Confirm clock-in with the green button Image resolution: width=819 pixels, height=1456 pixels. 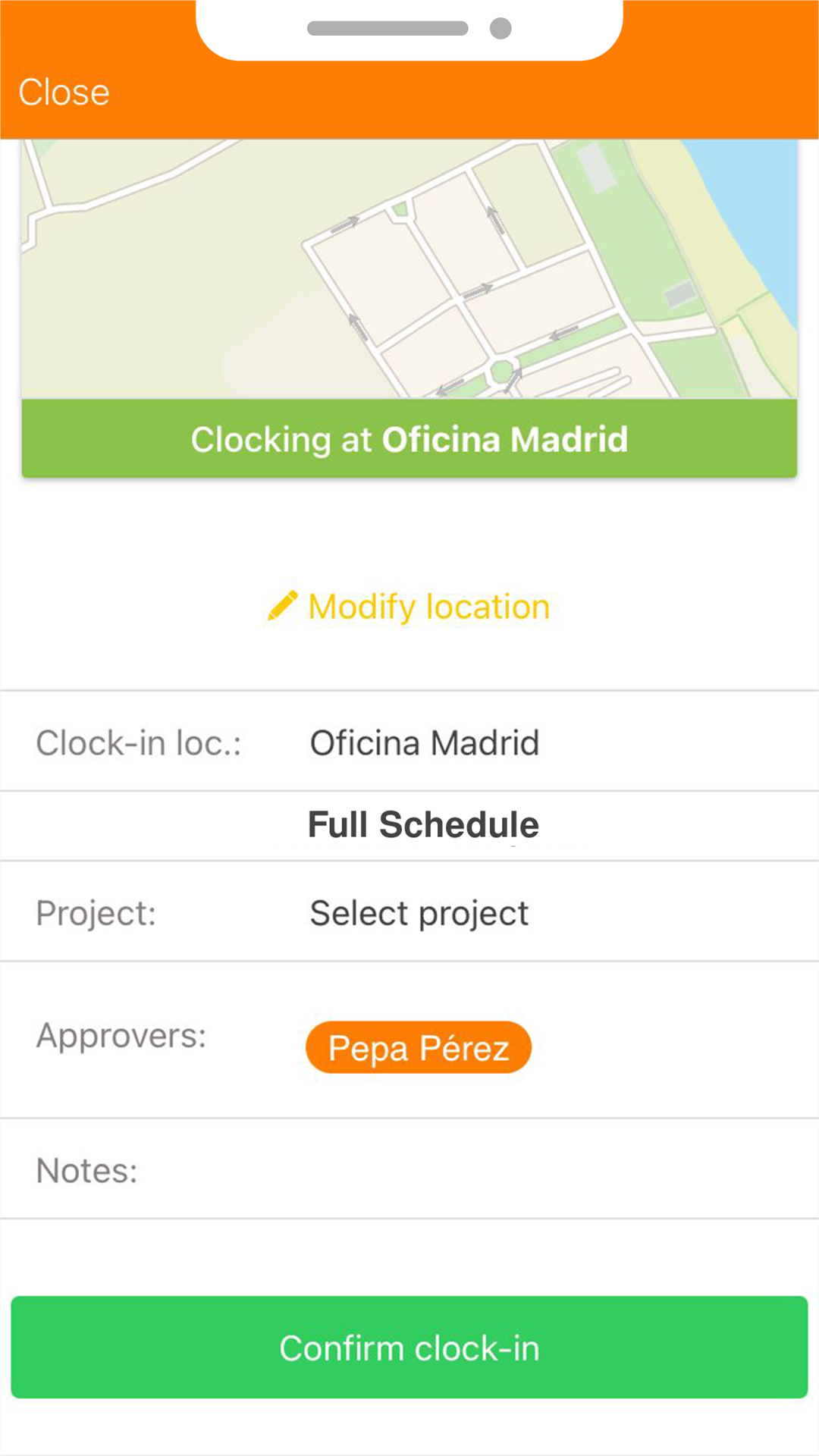[409, 1348]
